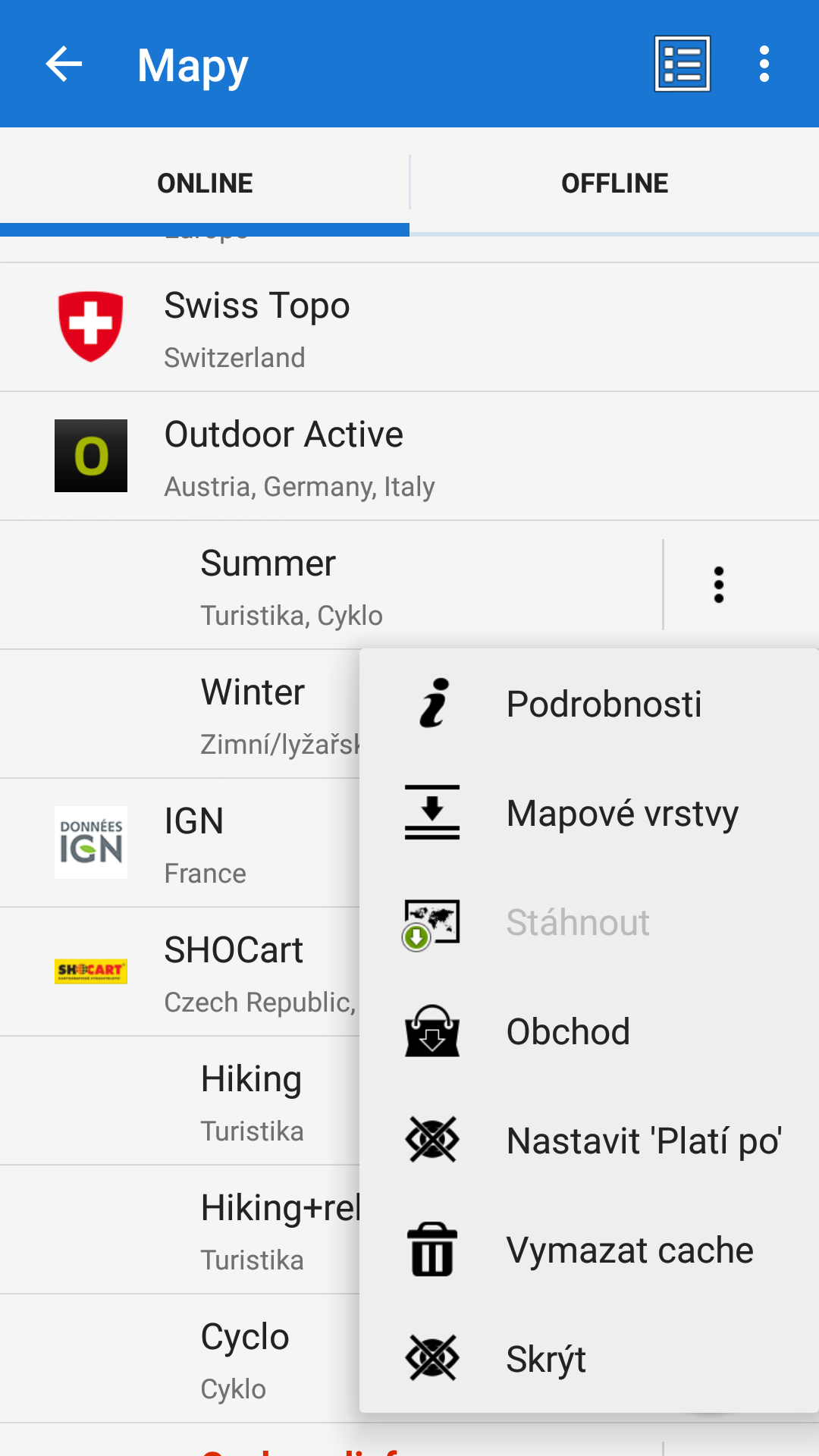Tap the three-dot menu beside Summer

click(718, 585)
